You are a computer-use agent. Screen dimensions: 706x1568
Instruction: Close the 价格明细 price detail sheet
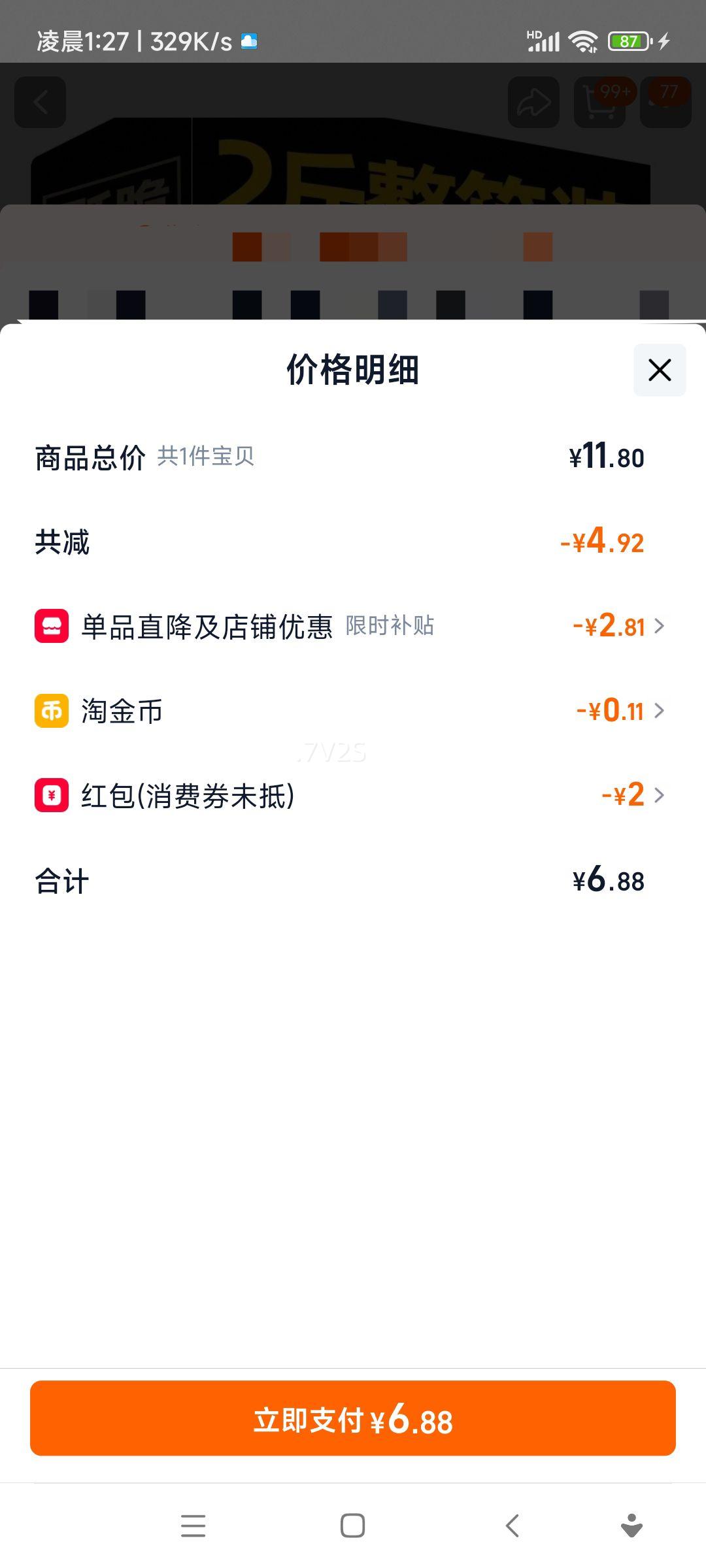tap(659, 370)
